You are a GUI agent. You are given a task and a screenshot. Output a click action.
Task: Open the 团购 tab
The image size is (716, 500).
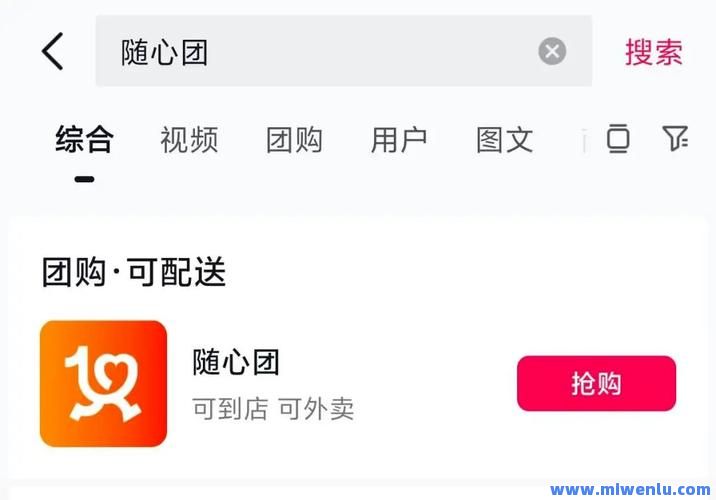tap(294, 140)
